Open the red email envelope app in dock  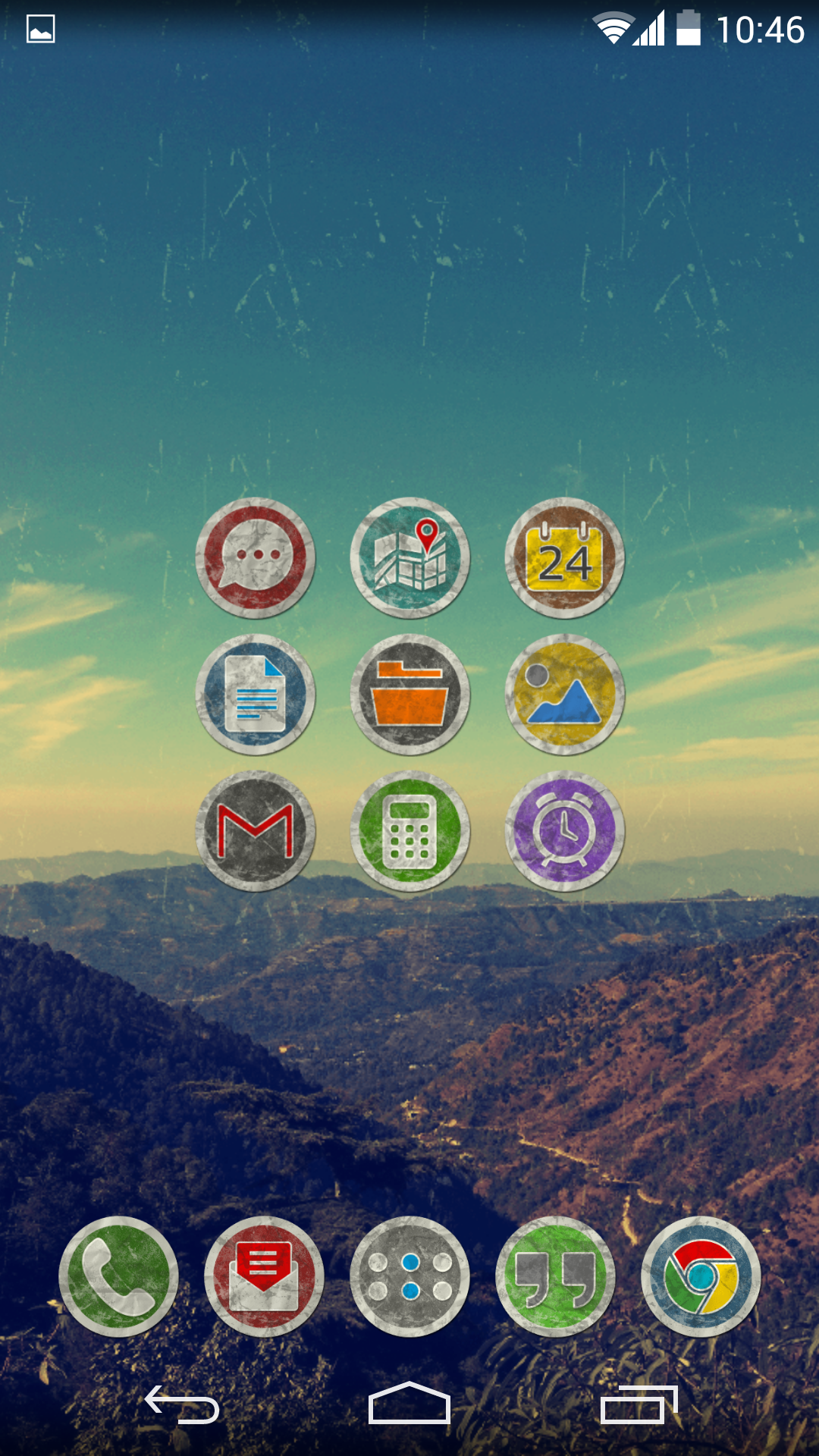tap(264, 1276)
